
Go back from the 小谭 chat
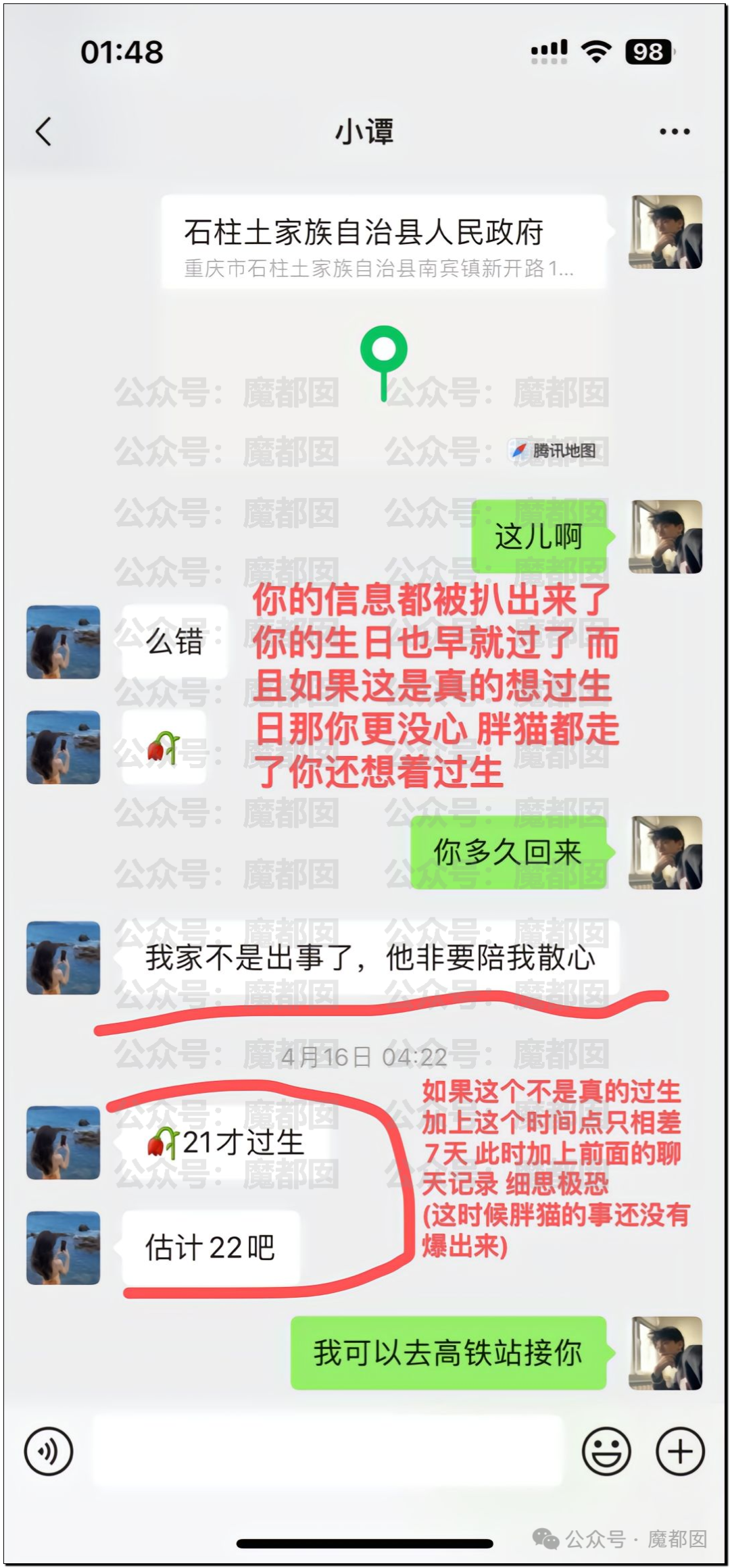pos(44,131)
